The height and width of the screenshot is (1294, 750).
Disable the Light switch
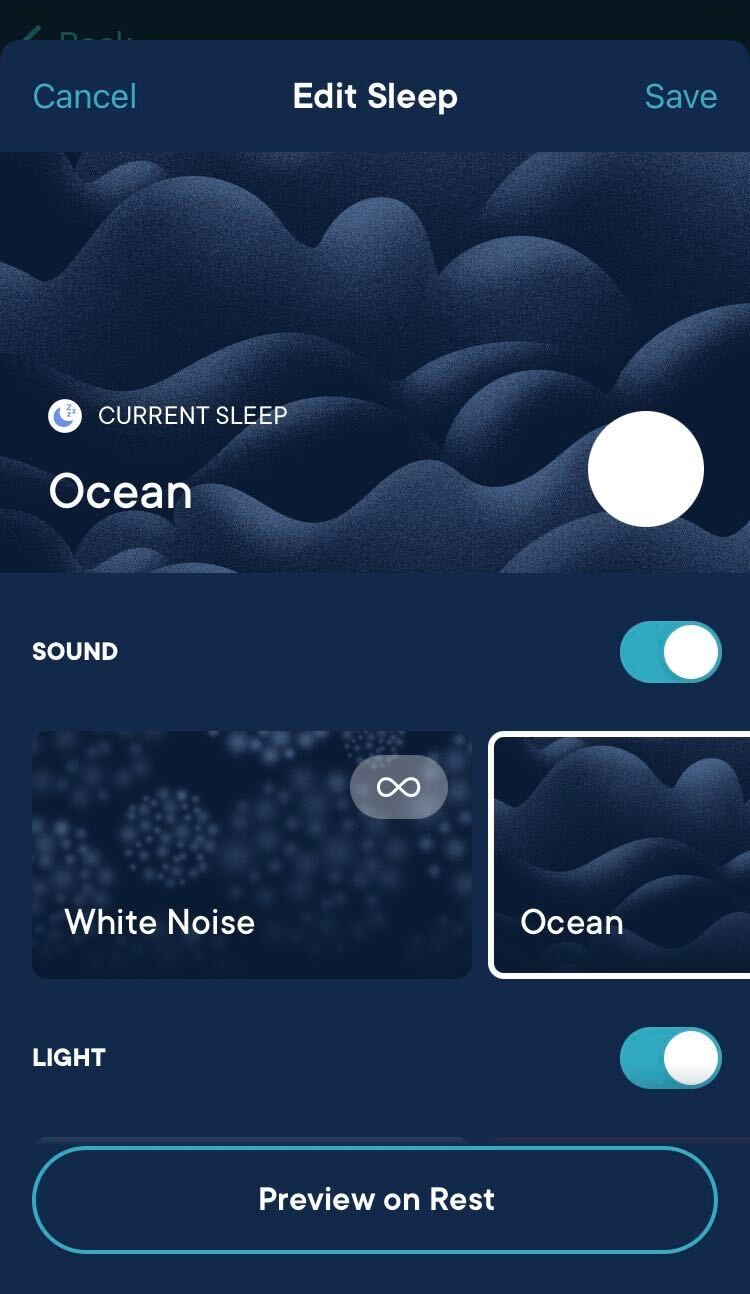coord(670,1058)
